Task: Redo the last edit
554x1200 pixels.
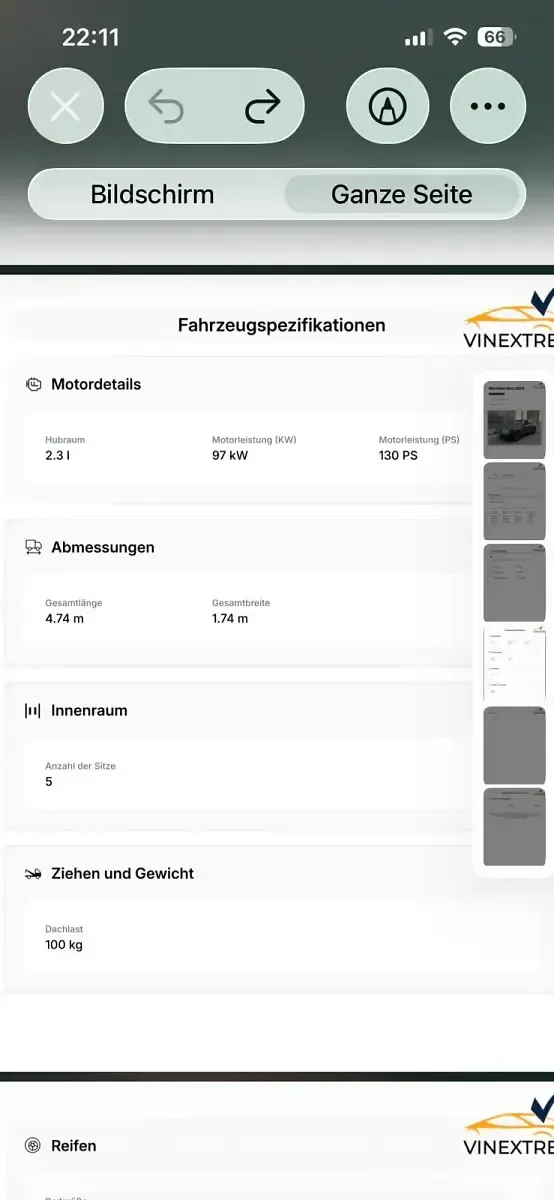Action: click(262, 106)
